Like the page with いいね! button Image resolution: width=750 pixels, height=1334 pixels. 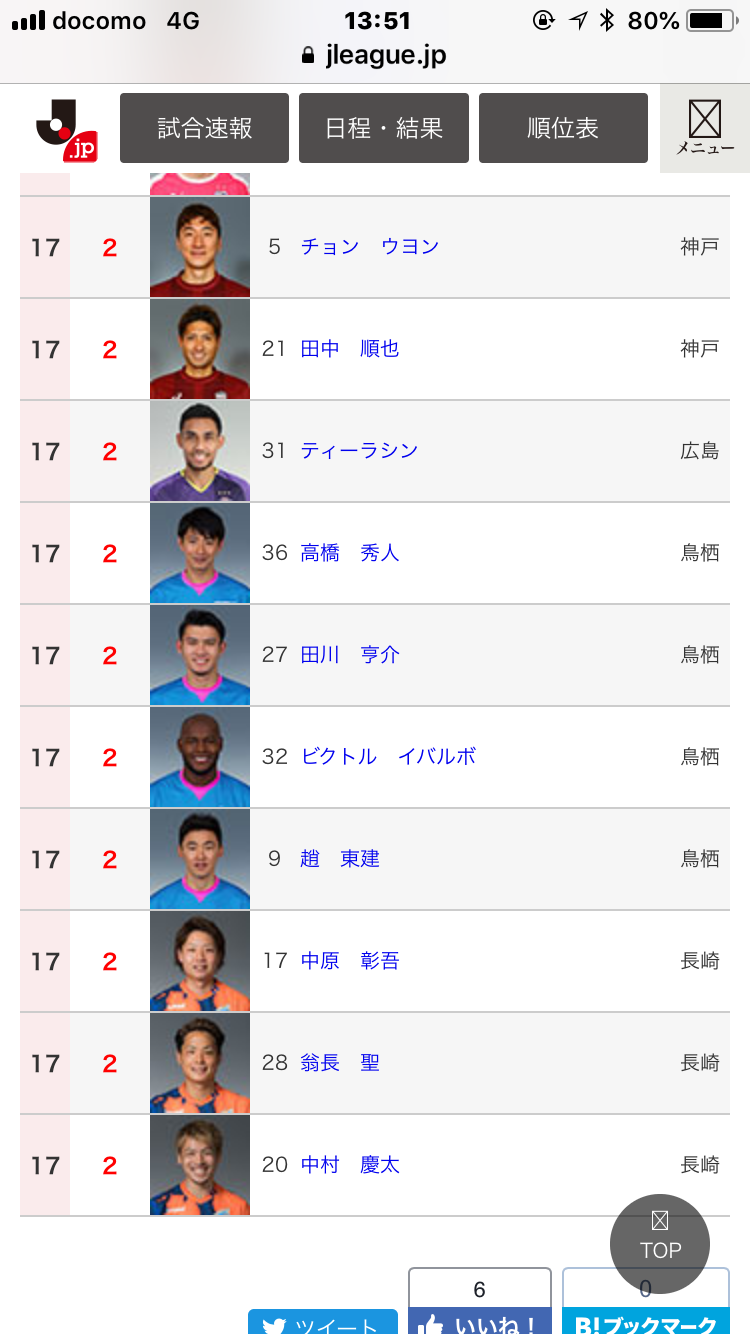coord(480,1322)
